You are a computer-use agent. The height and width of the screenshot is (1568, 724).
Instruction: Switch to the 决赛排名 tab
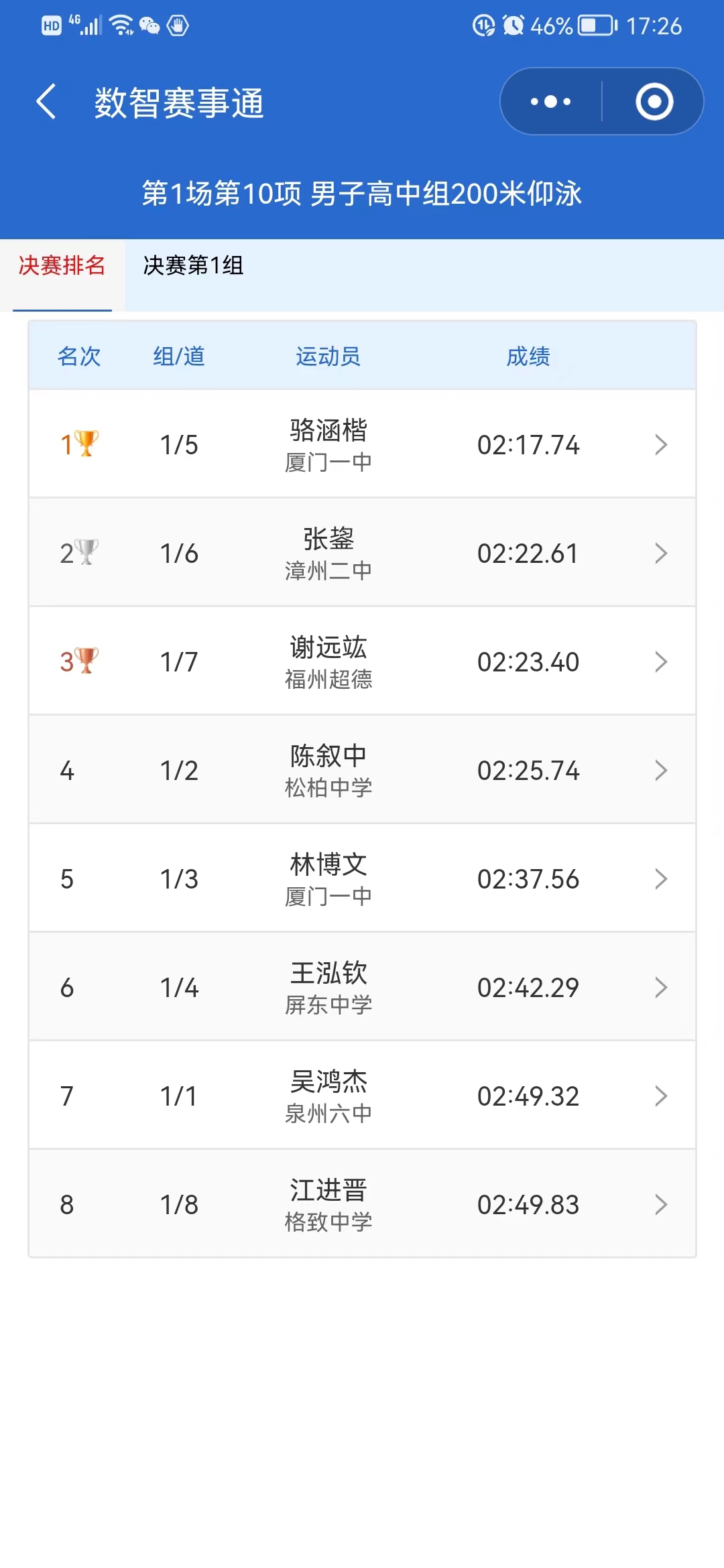click(x=62, y=266)
